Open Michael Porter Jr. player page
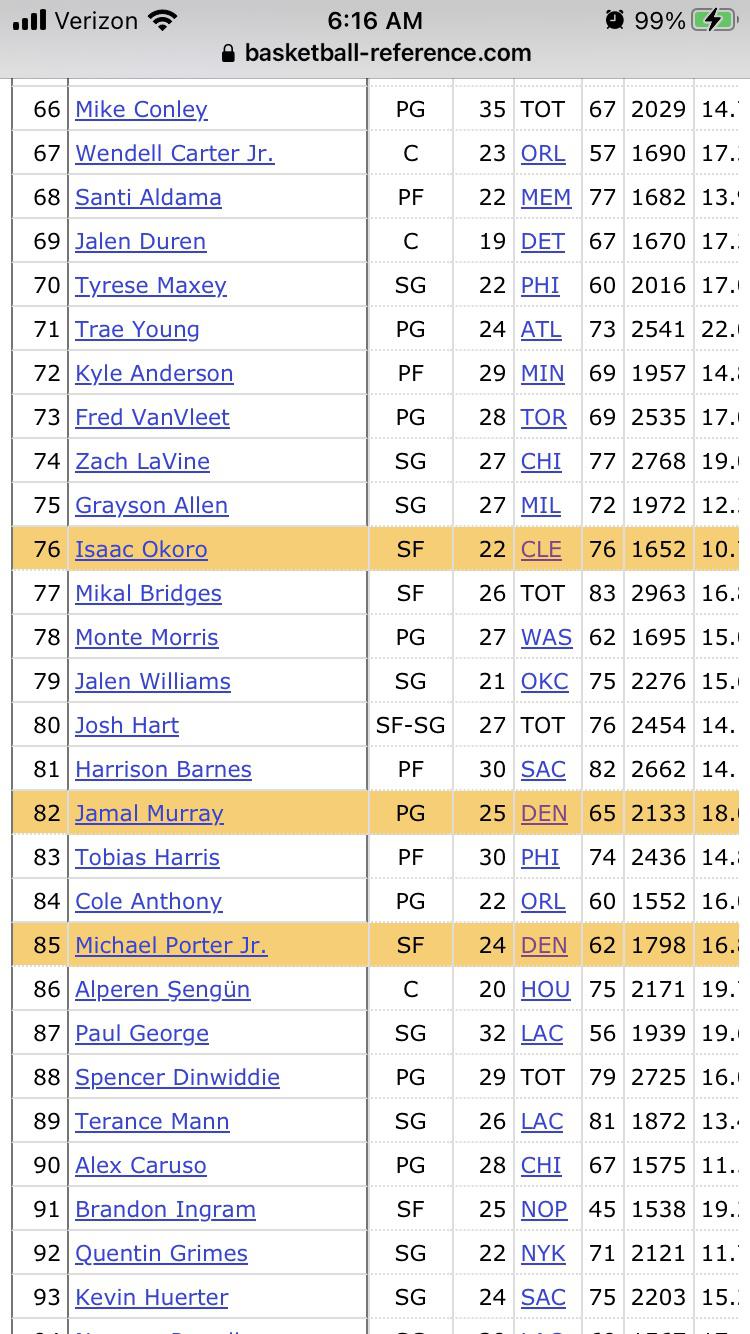This screenshot has width=750, height=1334. point(170,945)
